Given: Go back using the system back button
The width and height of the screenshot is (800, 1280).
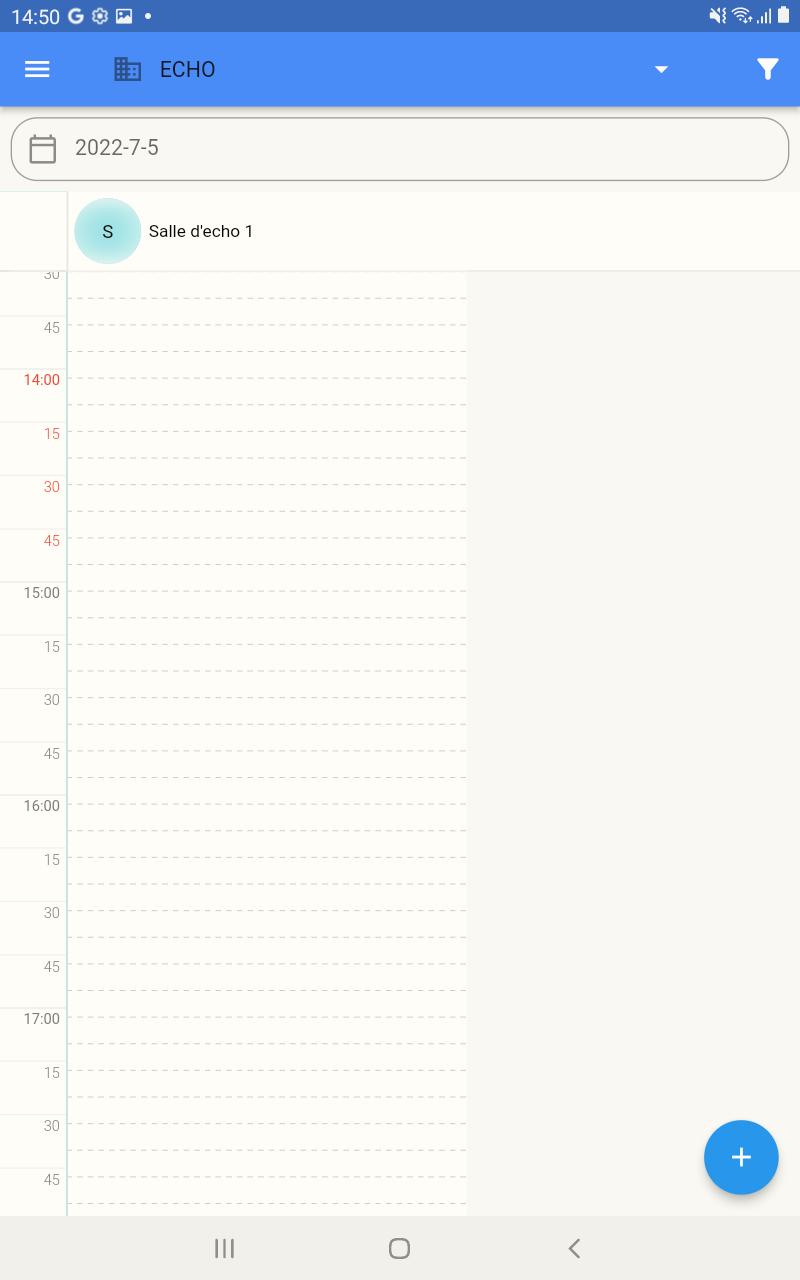Looking at the screenshot, I should coord(574,1248).
